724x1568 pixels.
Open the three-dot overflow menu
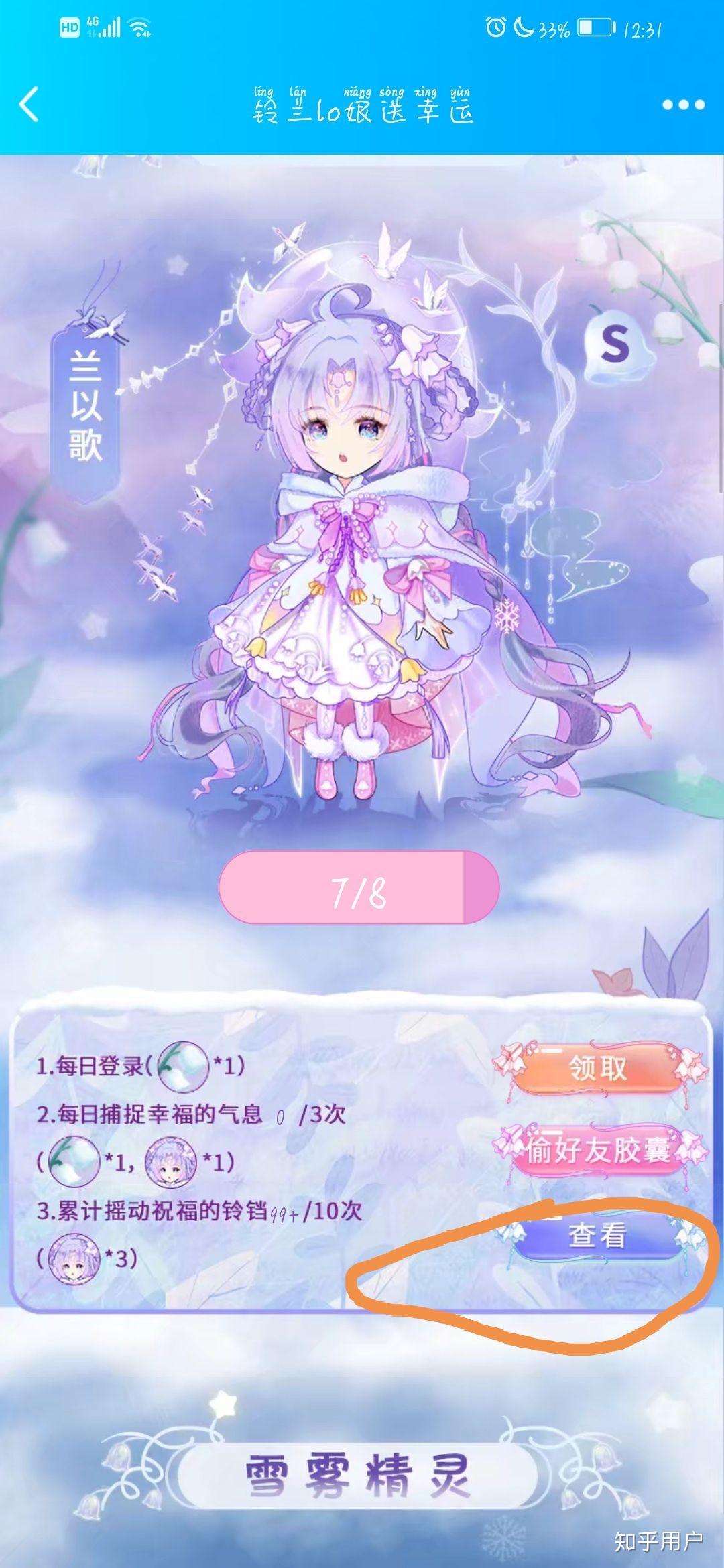tap(682, 105)
